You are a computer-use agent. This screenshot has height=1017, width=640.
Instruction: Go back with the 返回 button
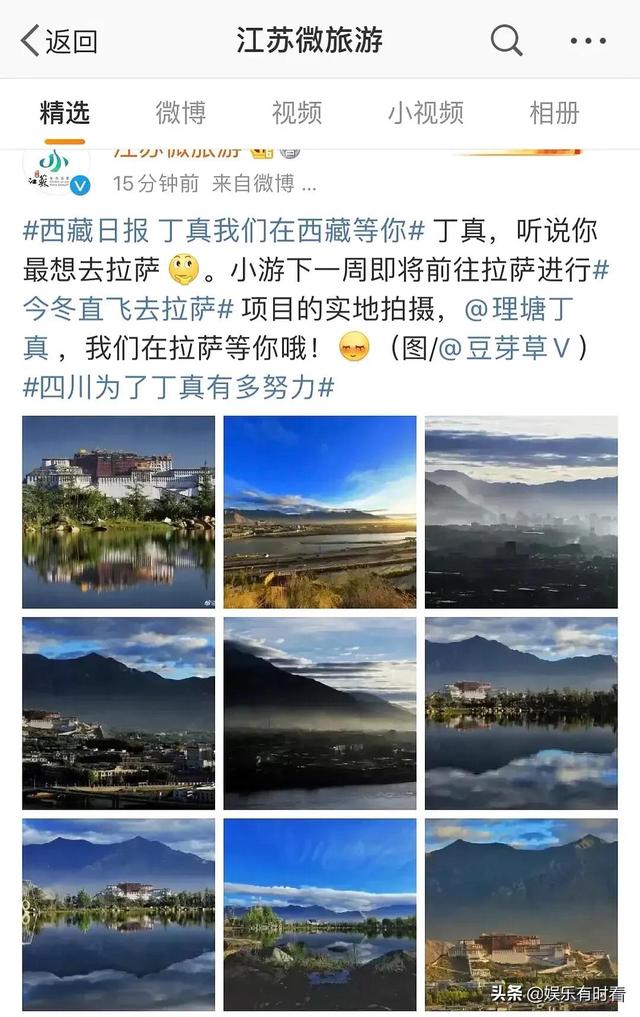coord(60,41)
